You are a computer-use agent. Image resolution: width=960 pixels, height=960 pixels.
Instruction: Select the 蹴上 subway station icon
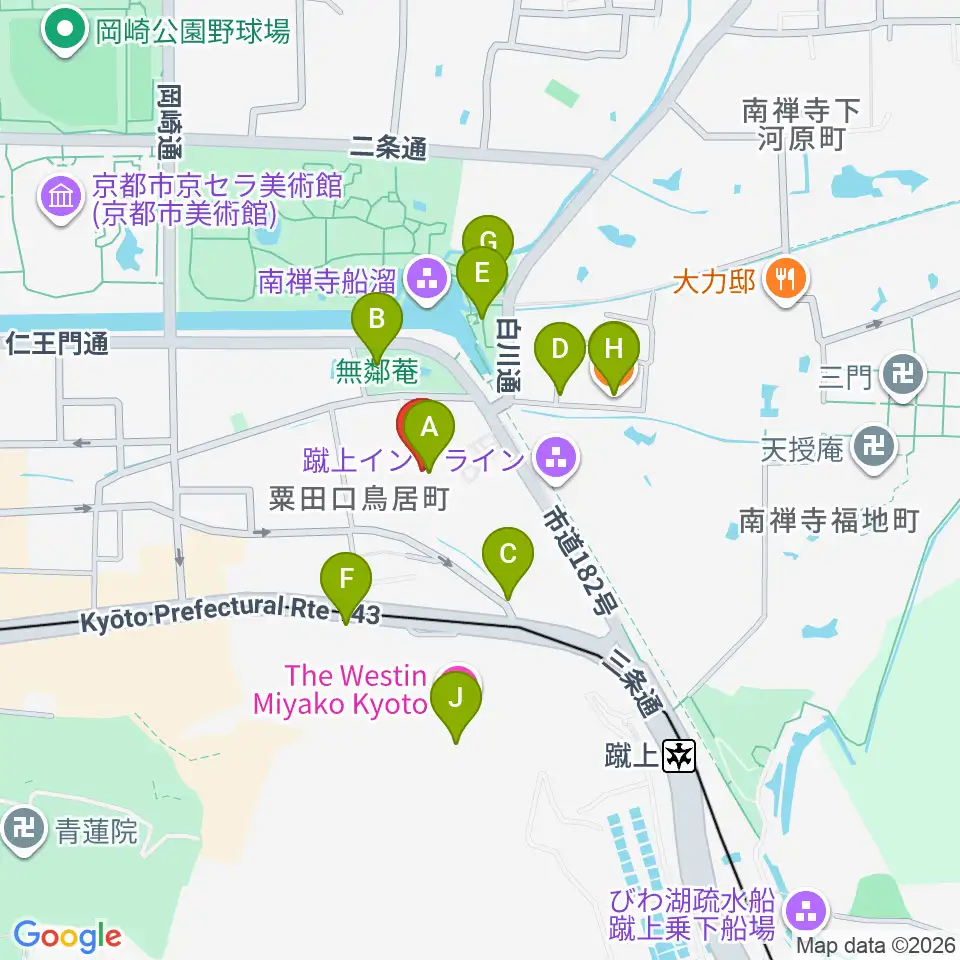tap(679, 756)
